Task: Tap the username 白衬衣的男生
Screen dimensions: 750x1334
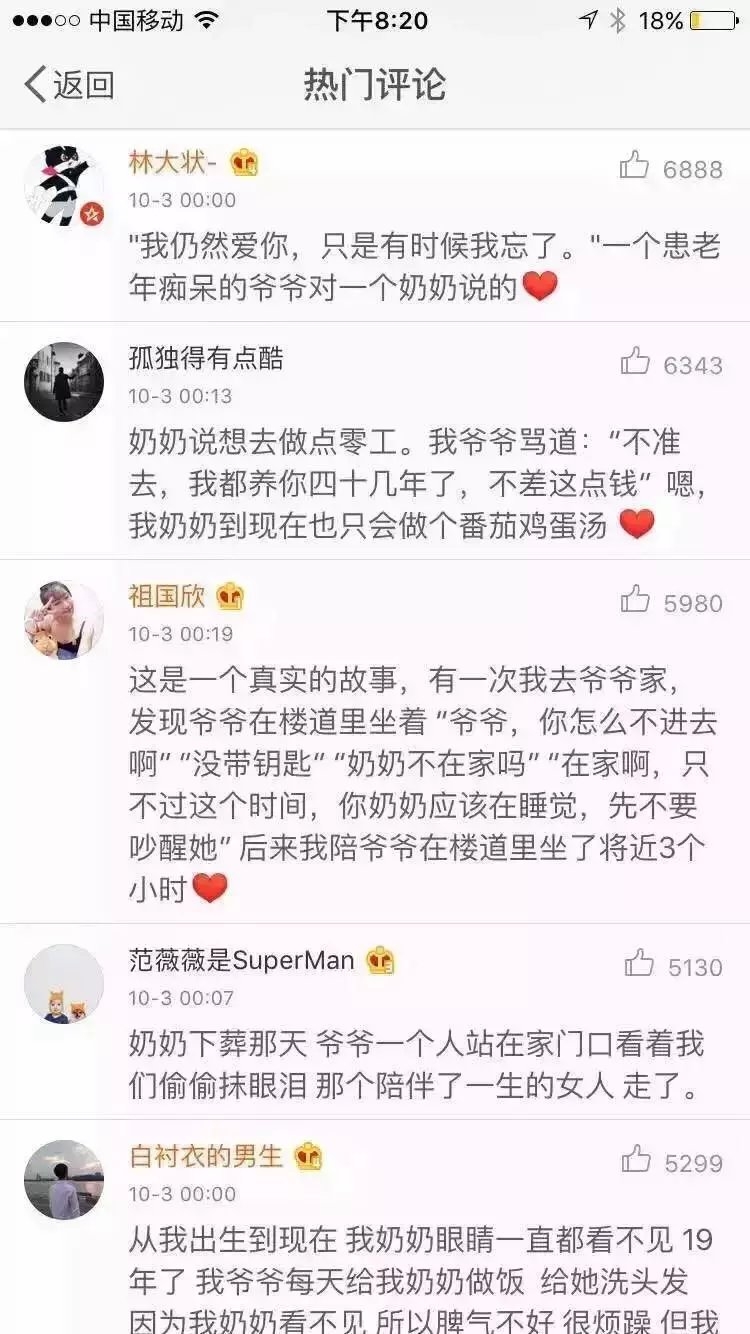Action: pos(206,1156)
